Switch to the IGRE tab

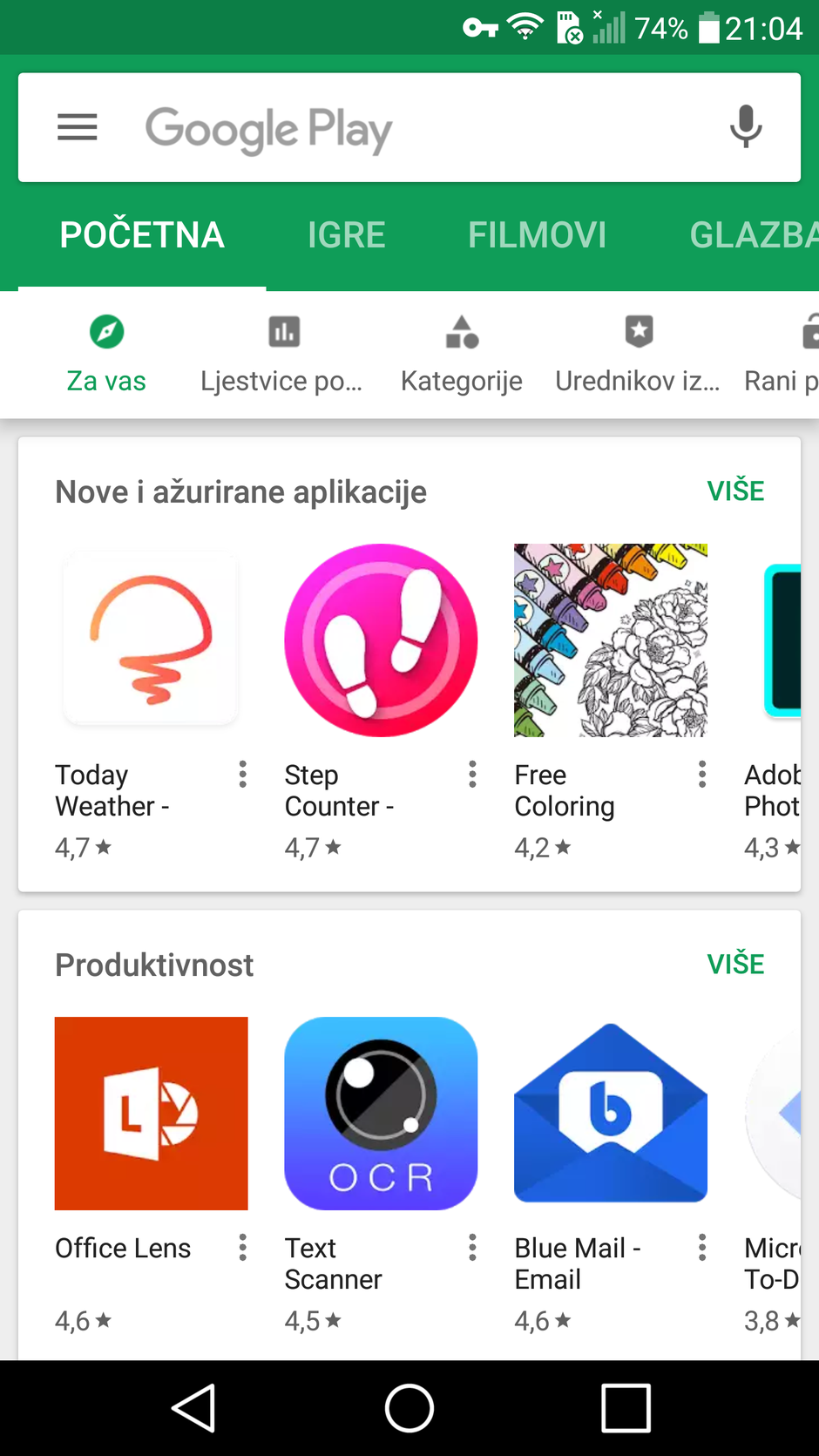pos(346,235)
